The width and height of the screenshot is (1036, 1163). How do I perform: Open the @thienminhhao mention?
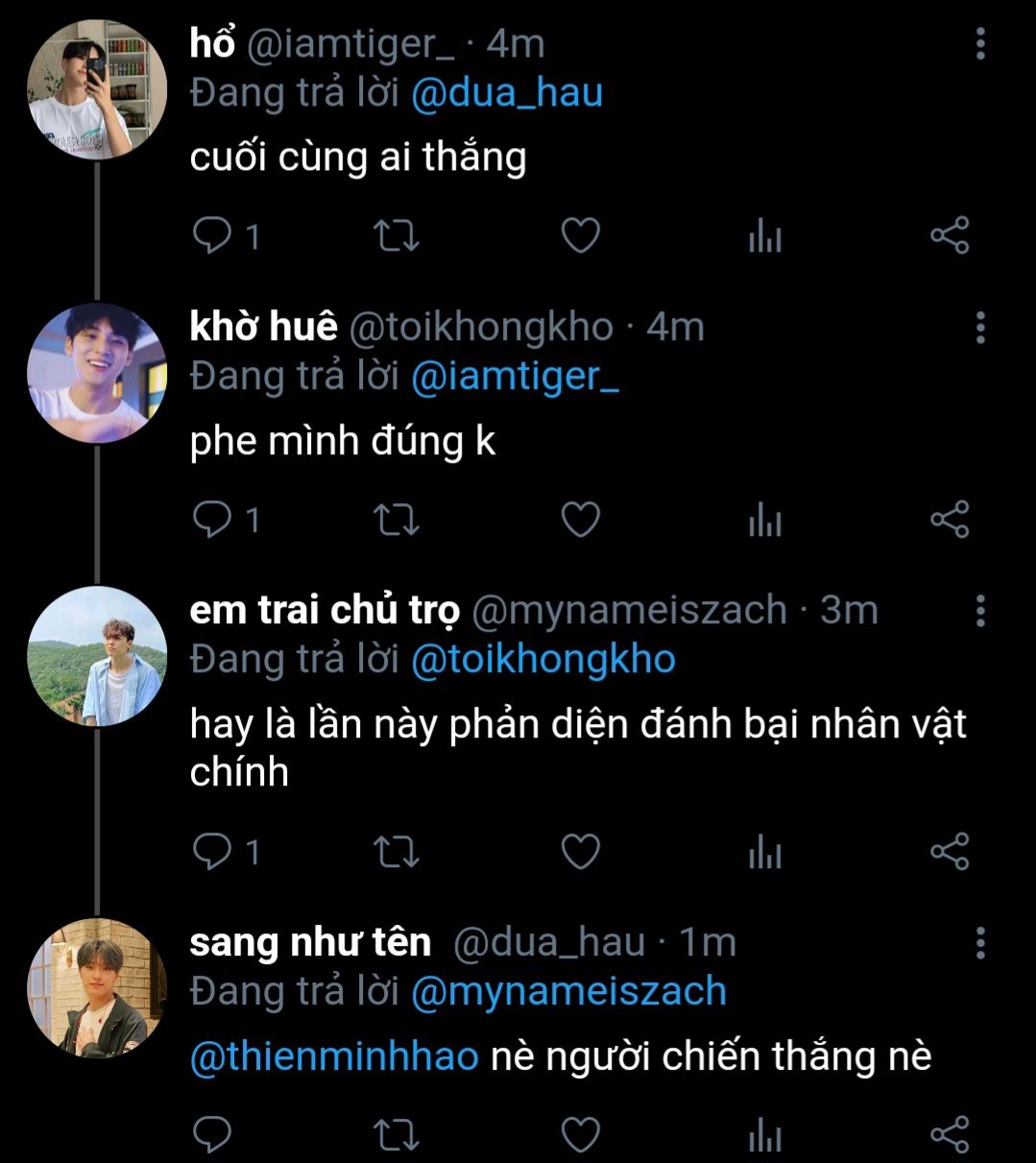pyautogui.click(x=334, y=1056)
